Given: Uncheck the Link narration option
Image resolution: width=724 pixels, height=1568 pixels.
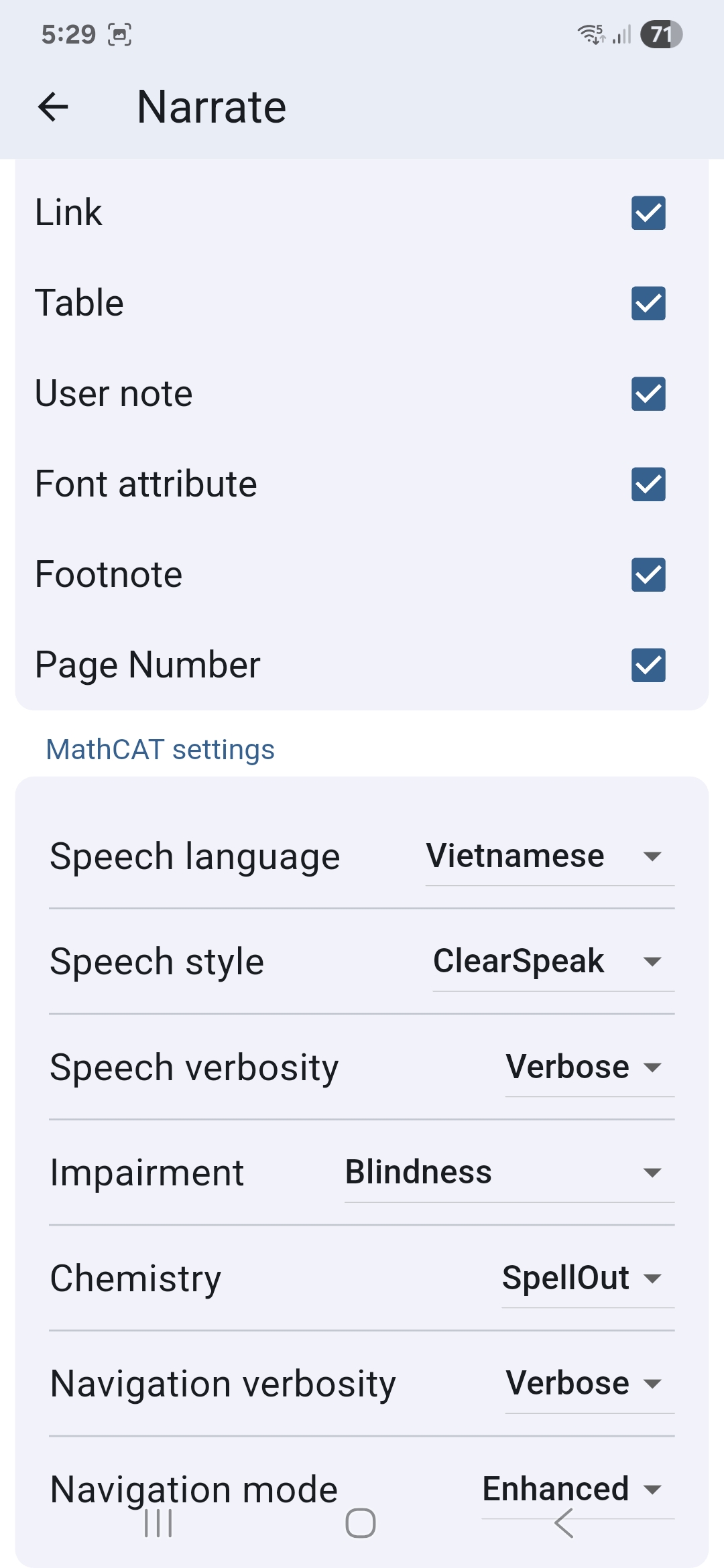Looking at the screenshot, I should click(x=648, y=214).
